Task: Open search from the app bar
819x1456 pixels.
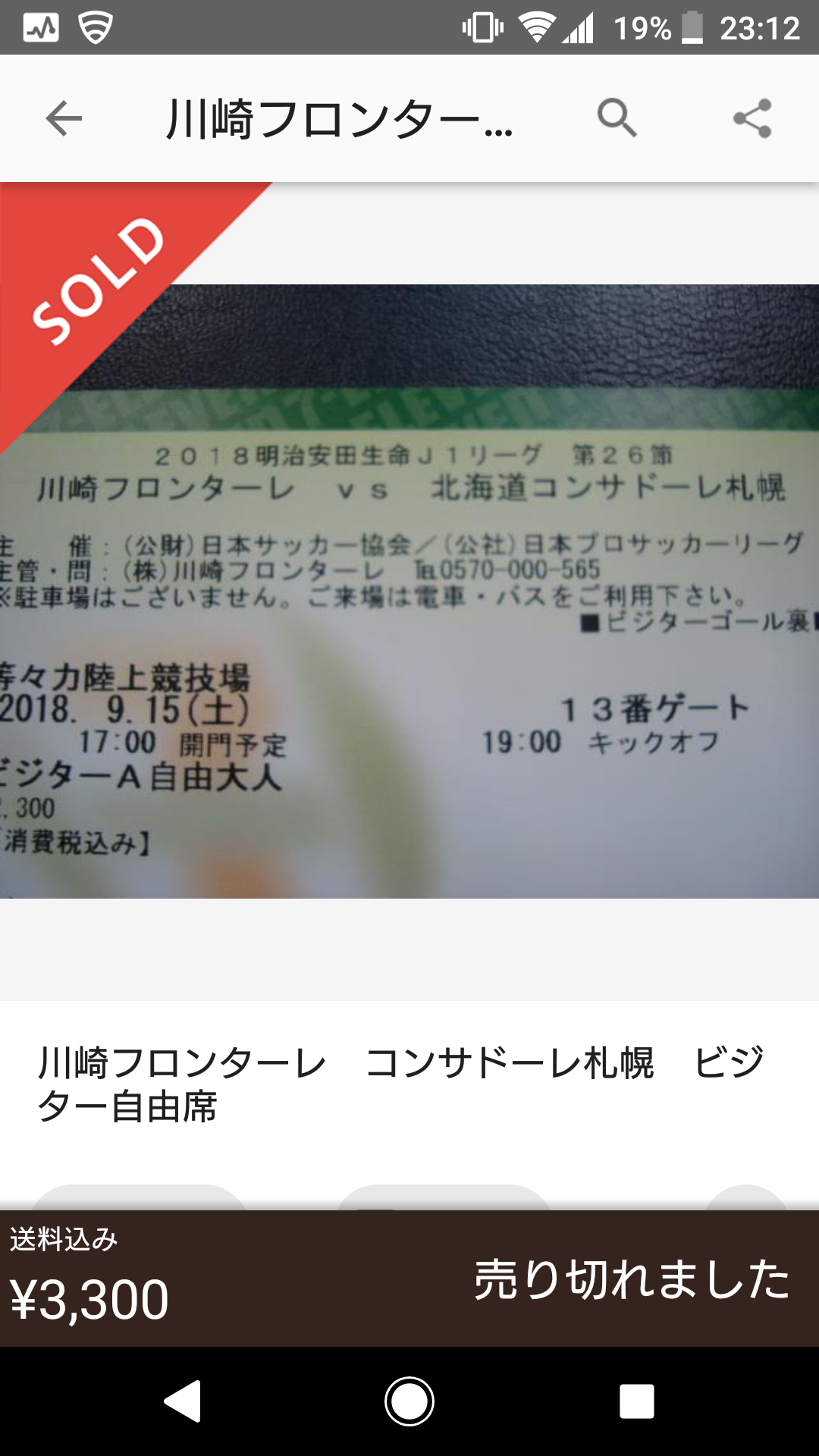Action: 617,118
